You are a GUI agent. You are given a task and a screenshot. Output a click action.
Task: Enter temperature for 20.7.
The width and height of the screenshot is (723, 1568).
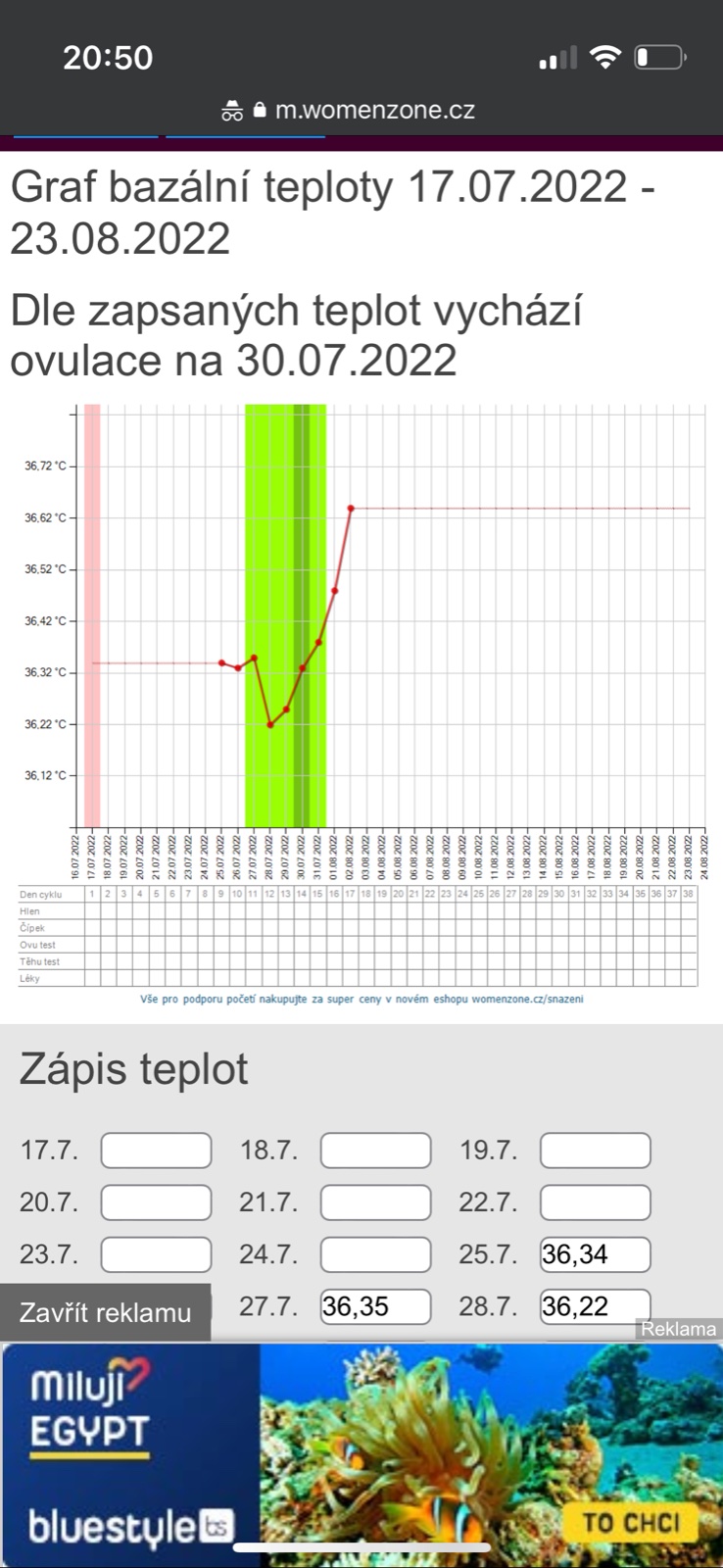pyautogui.click(x=156, y=1202)
